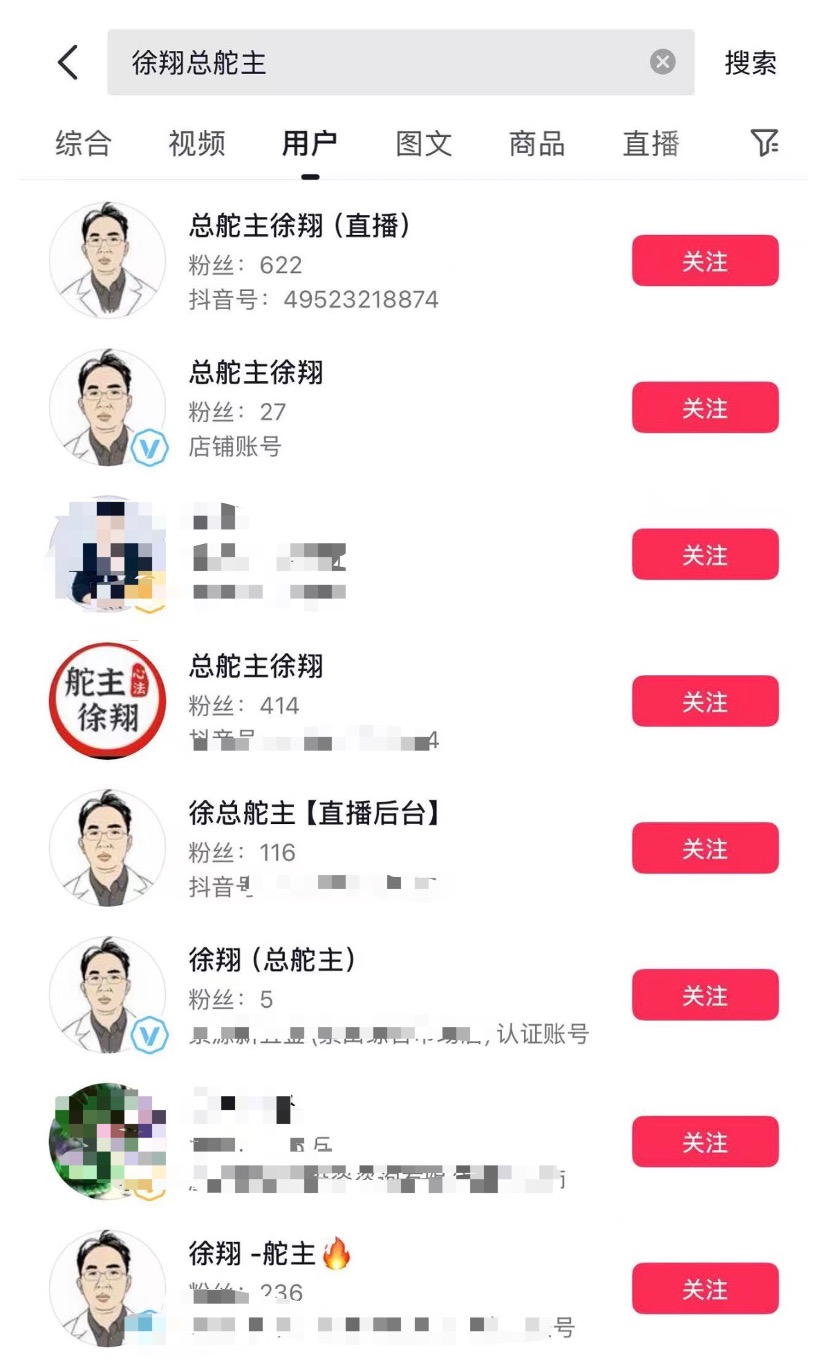Clear the search text

point(662,63)
